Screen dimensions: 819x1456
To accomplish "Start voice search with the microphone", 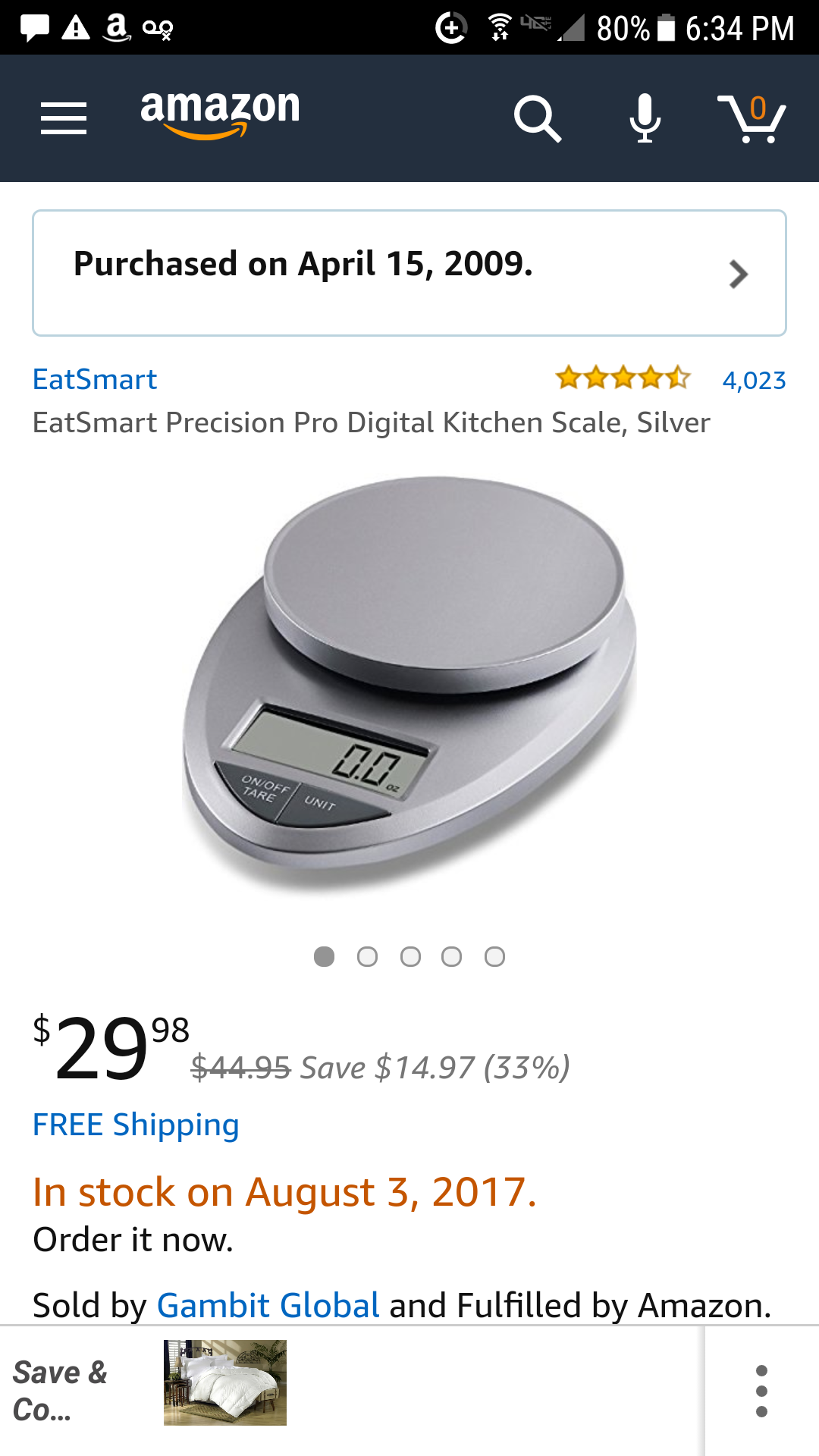I will 645,118.
